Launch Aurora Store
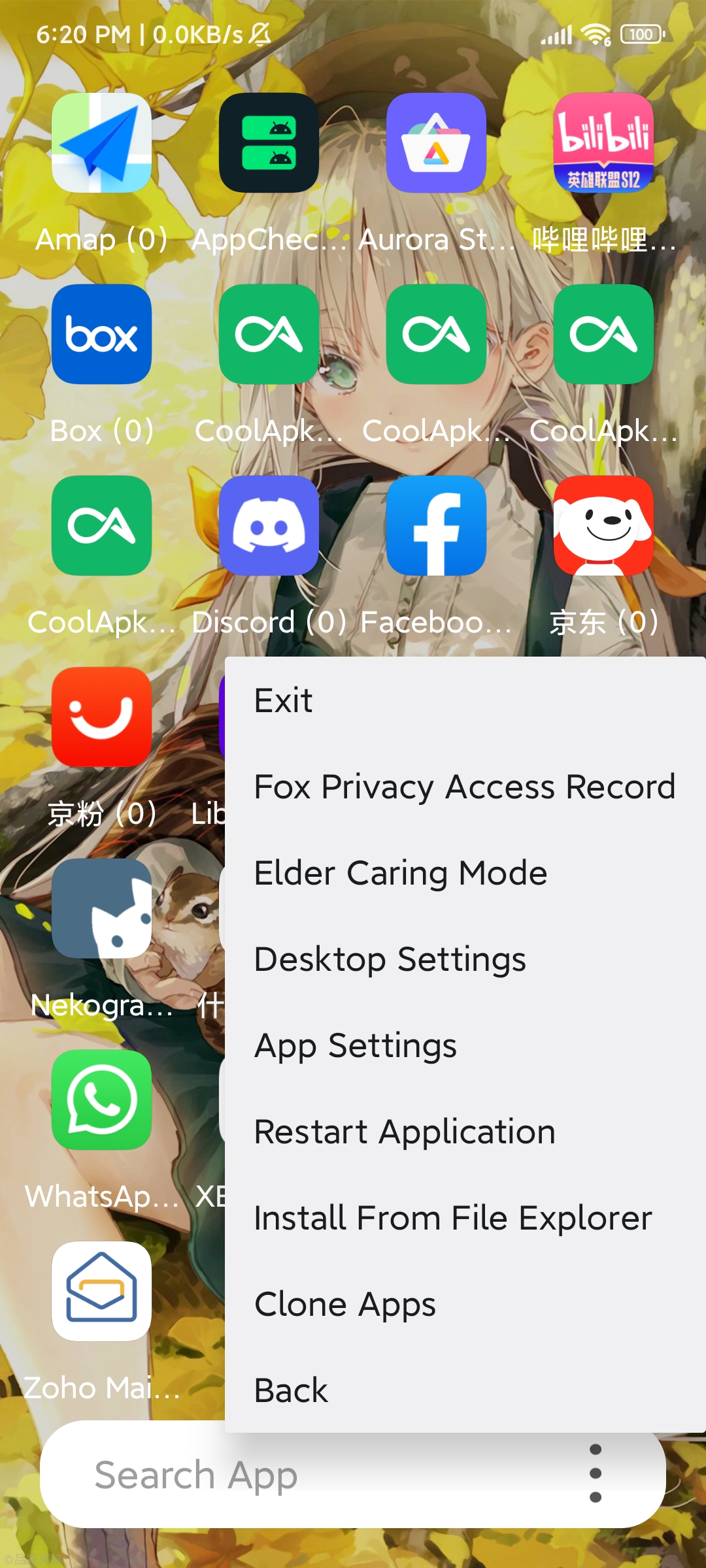The height and width of the screenshot is (1568, 706). (x=436, y=142)
